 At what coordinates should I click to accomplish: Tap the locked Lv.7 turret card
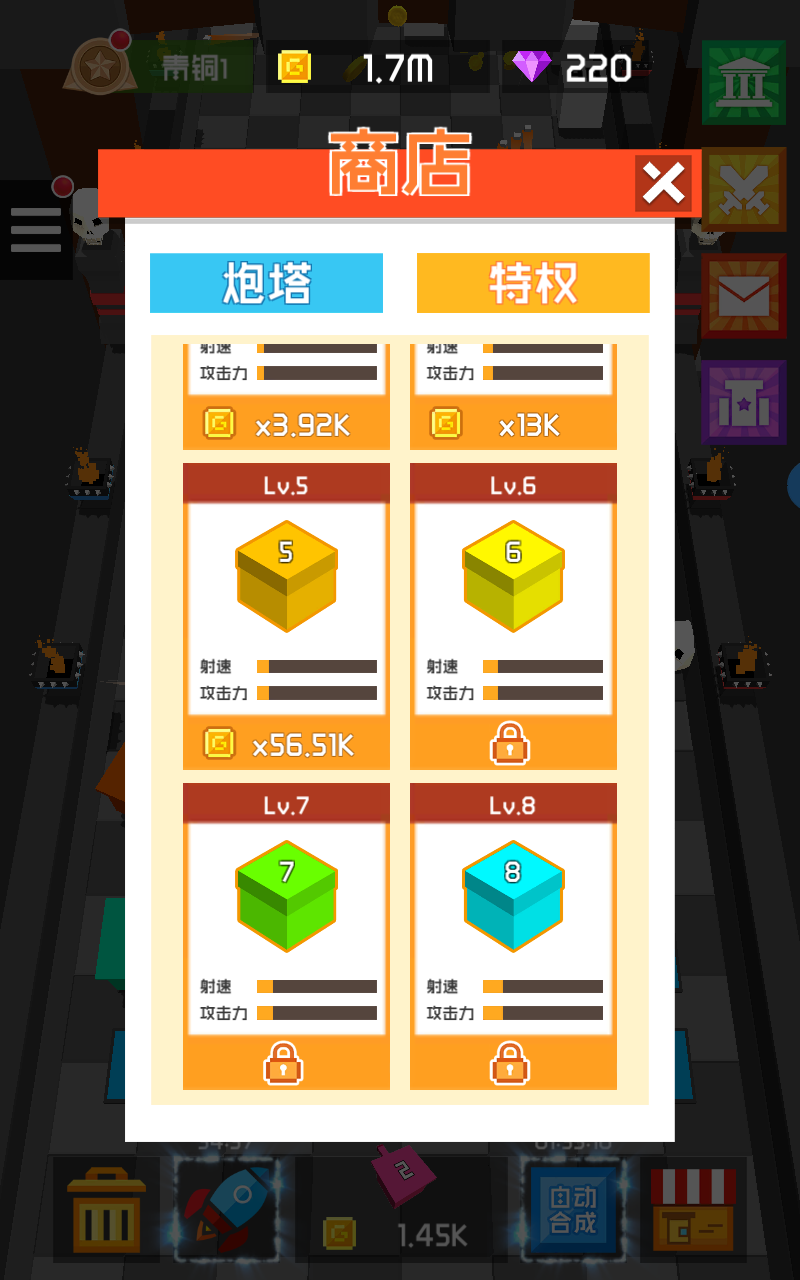(x=286, y=936)
